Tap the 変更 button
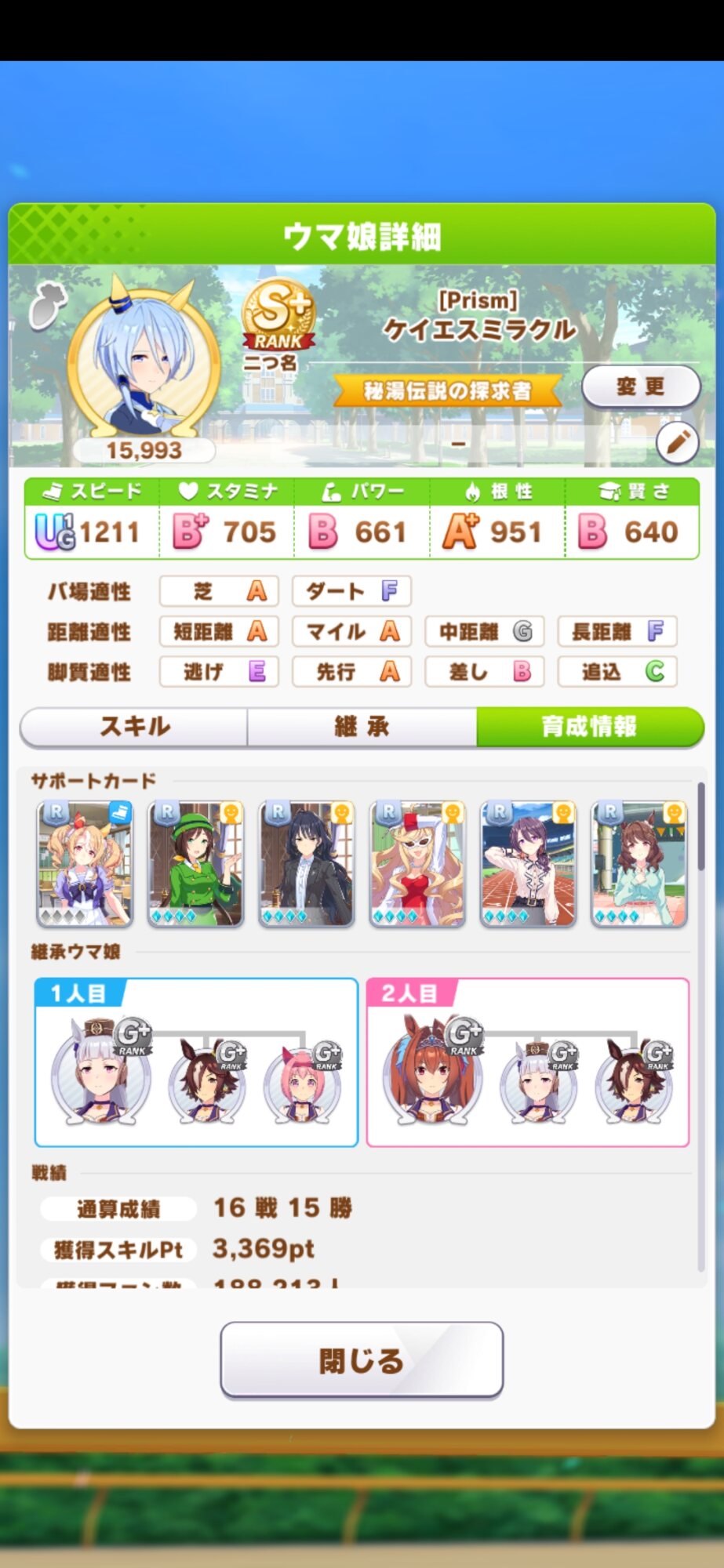The image size is (724, 1568). tap(640, 386)
